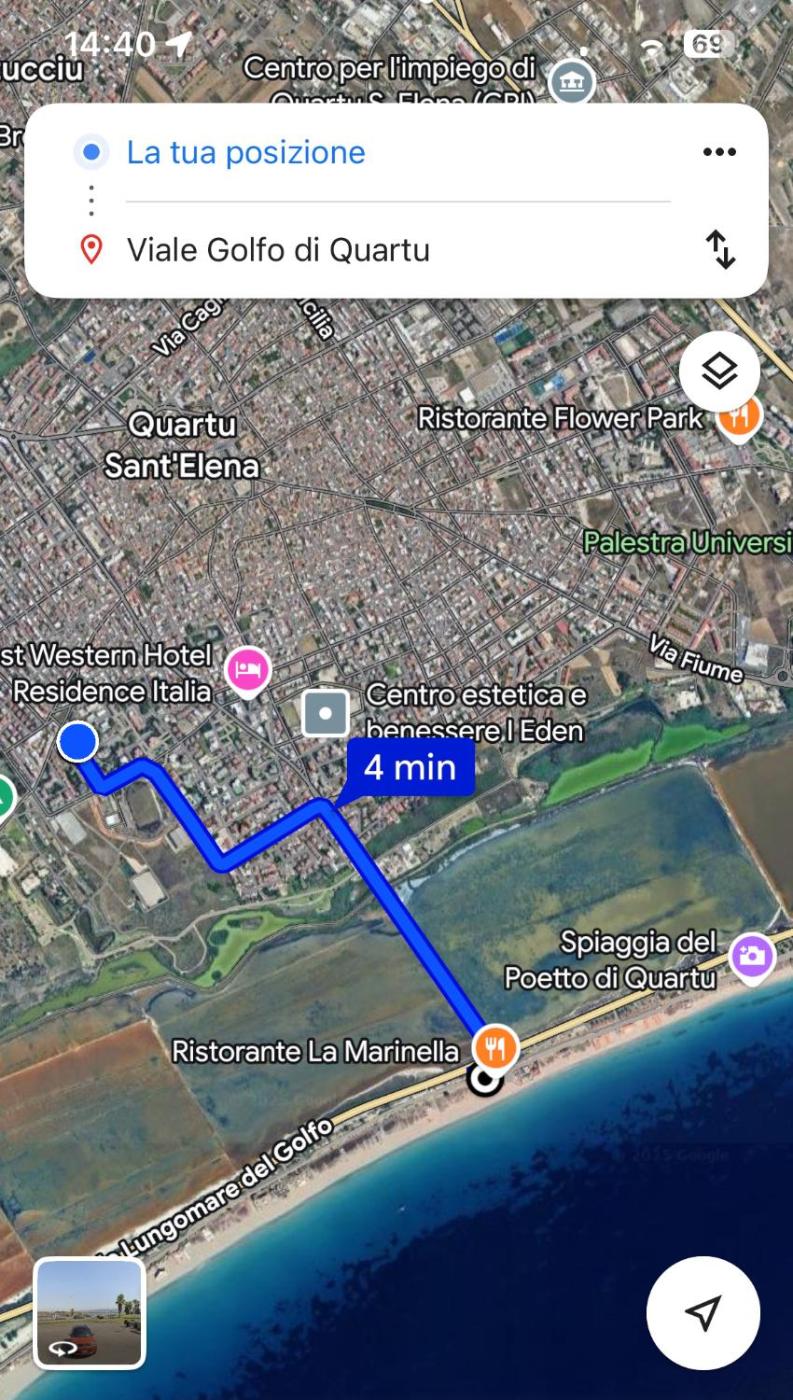
Task: Edit destination Viale Golfo di Quartu
Action: (x=278, y=250)
